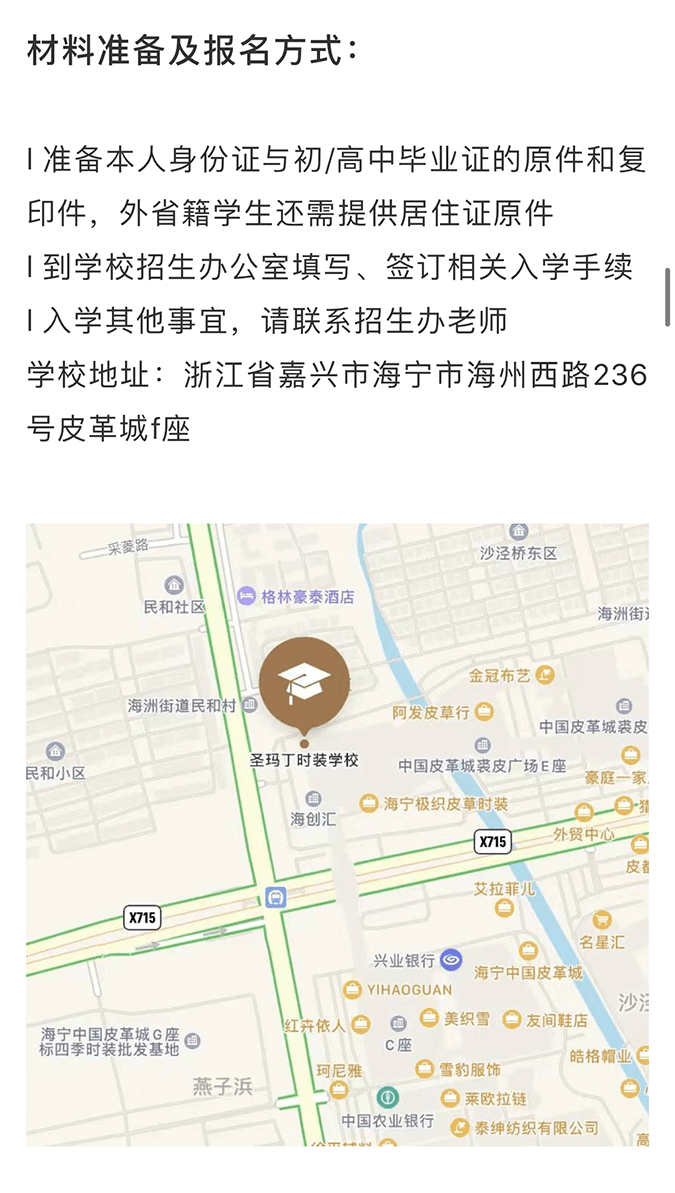Open the school location map image
The image size is (675, 1193).
(337, 835)
